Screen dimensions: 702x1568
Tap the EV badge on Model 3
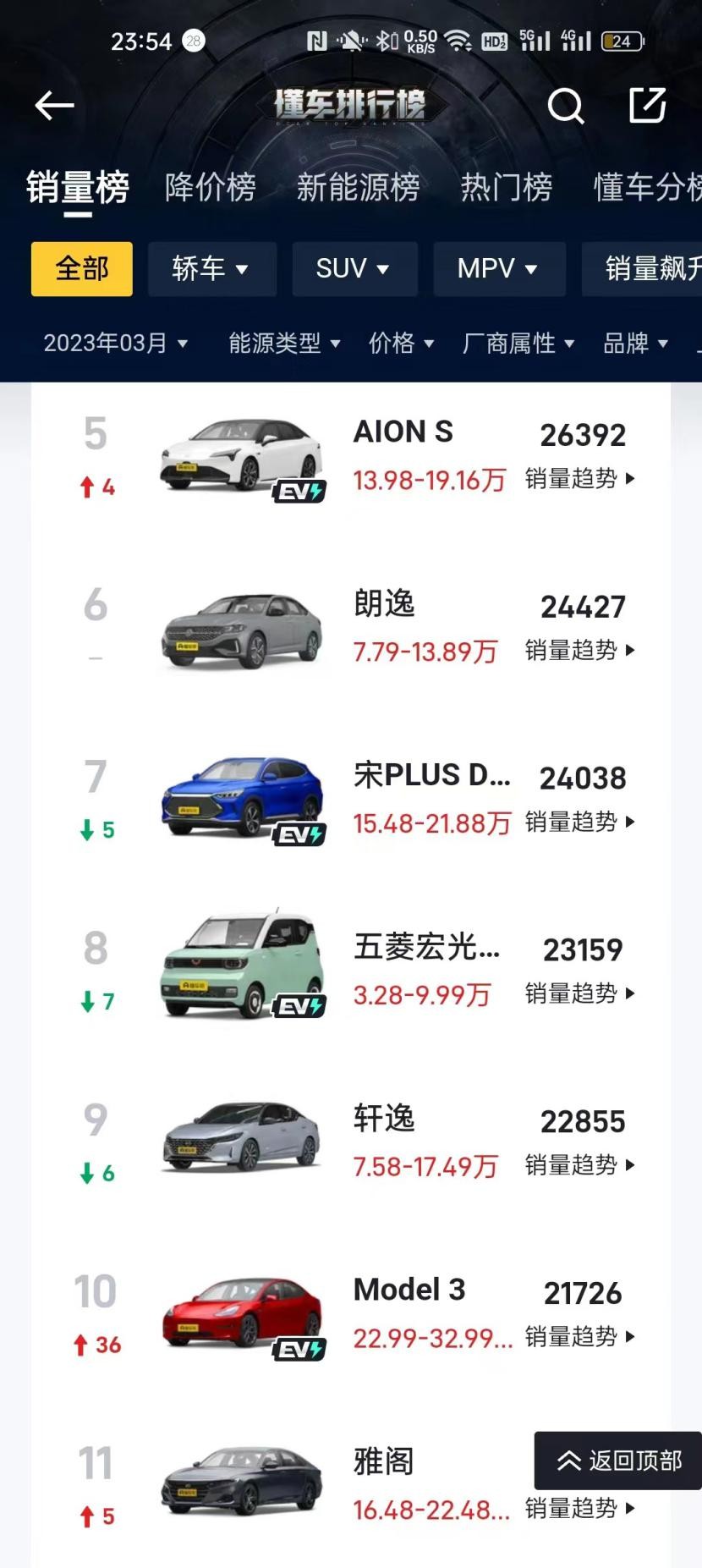(300, 1347)
